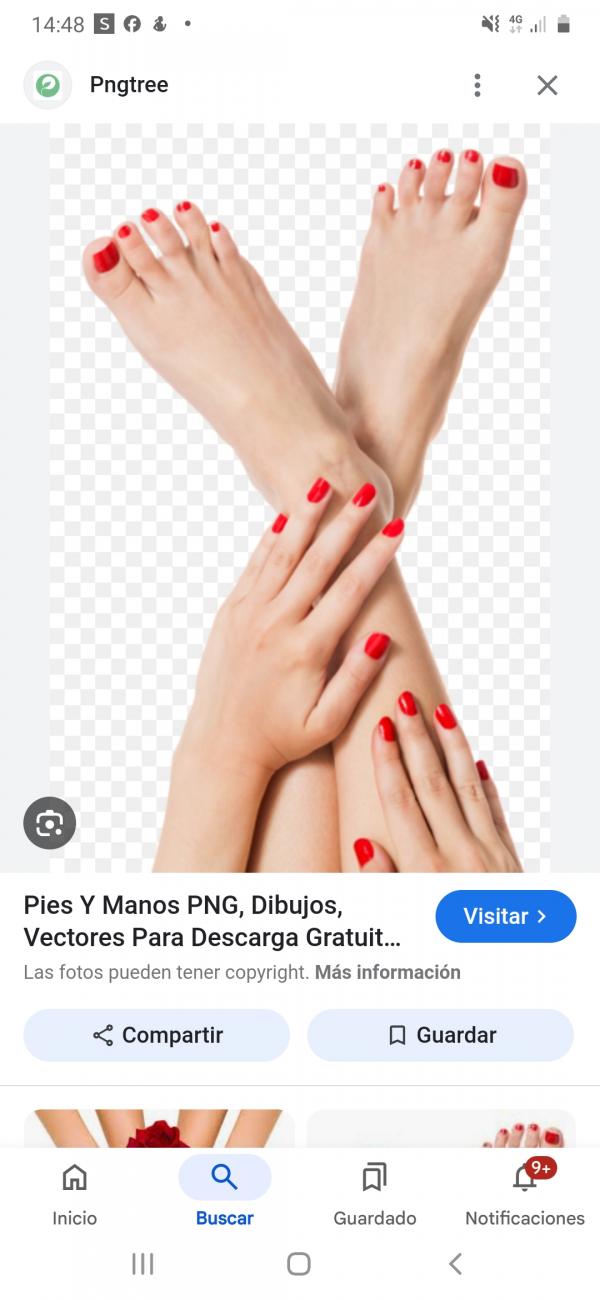Viewport: 600px width, 1300px height.
Task: Go to the Inicio tab
Action: (x=75, y=1193)
